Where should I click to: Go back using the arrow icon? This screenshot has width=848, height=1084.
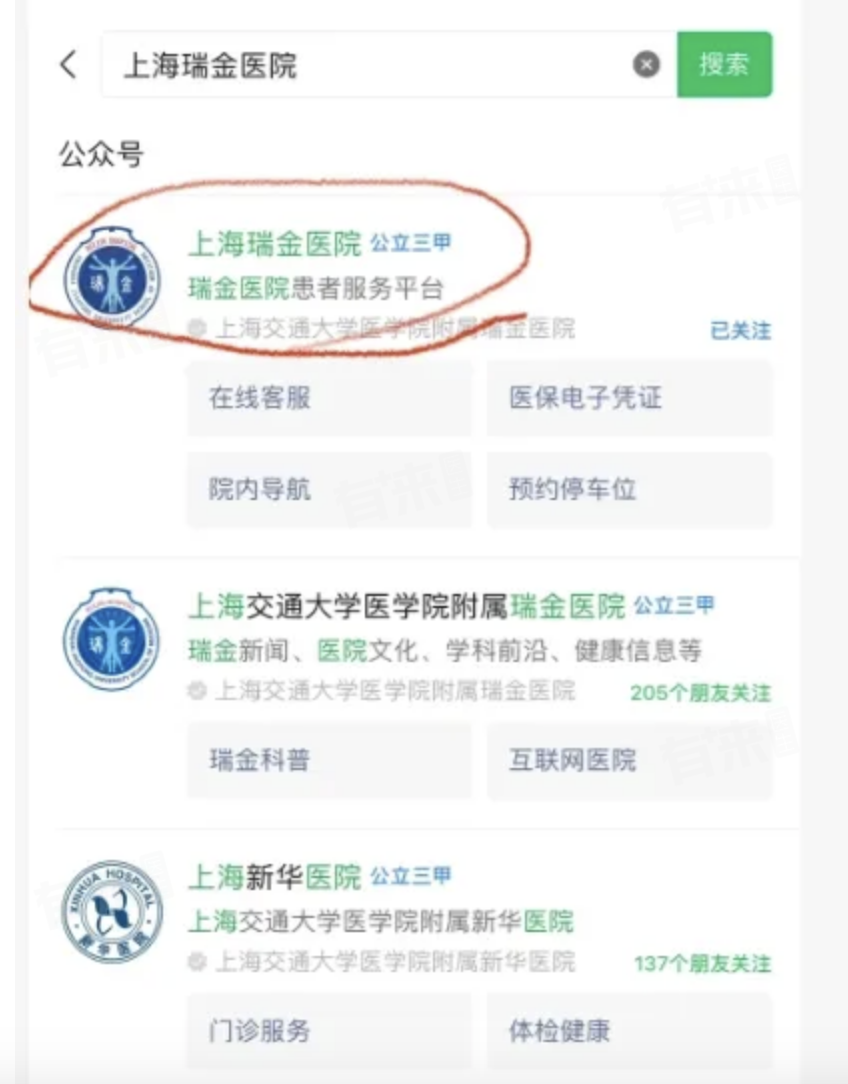(68, 65)
